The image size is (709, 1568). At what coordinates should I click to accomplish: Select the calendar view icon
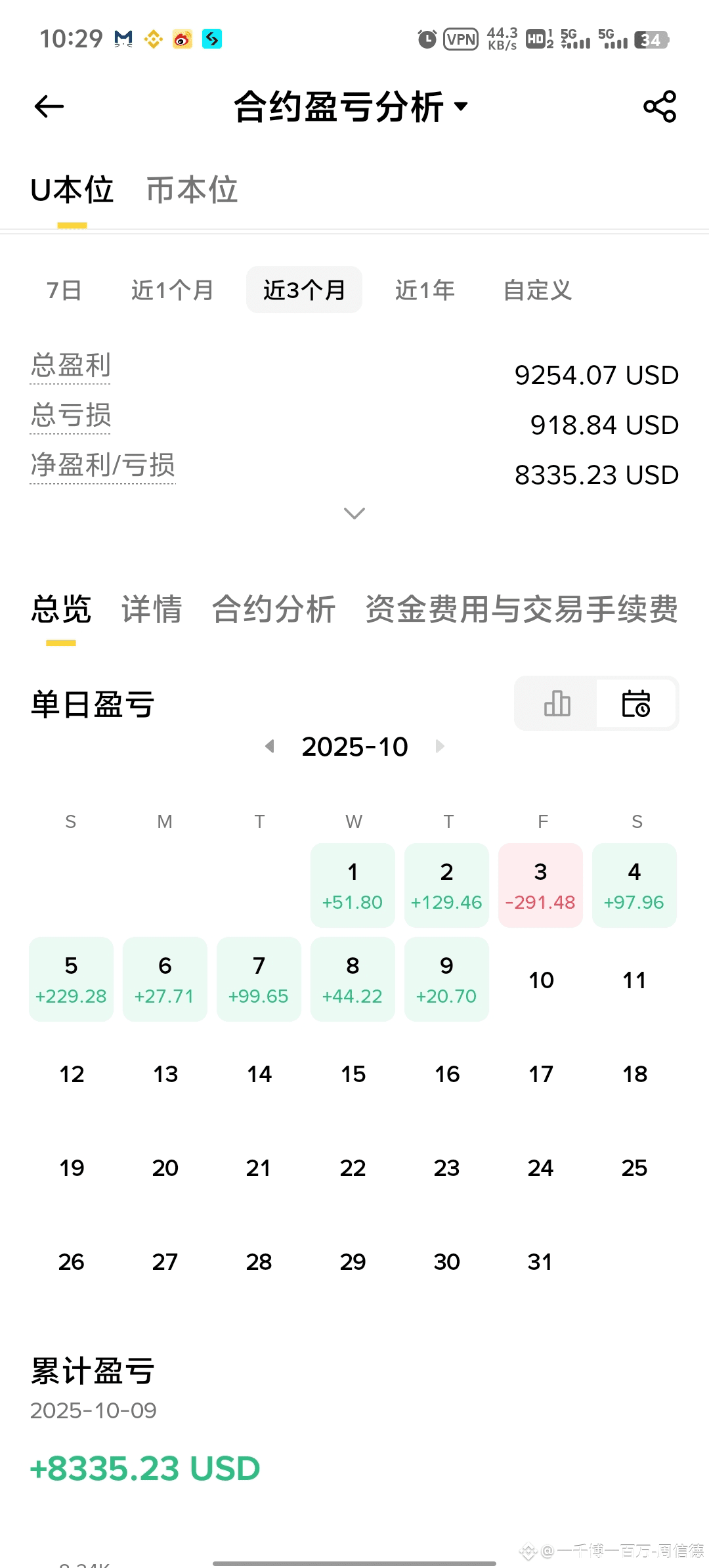coord(636,703)
